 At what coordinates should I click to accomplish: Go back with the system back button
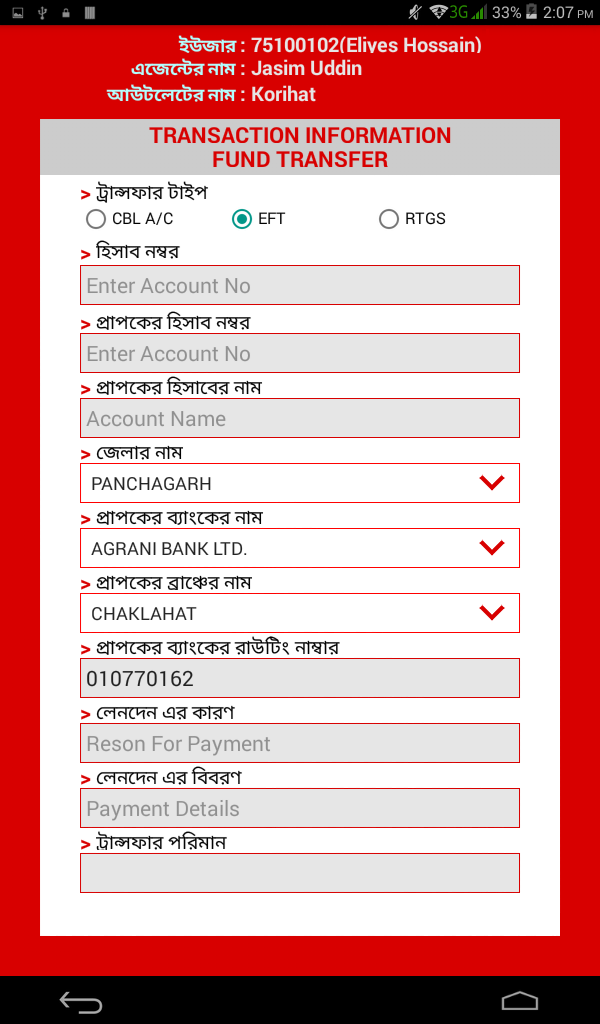81,1001
